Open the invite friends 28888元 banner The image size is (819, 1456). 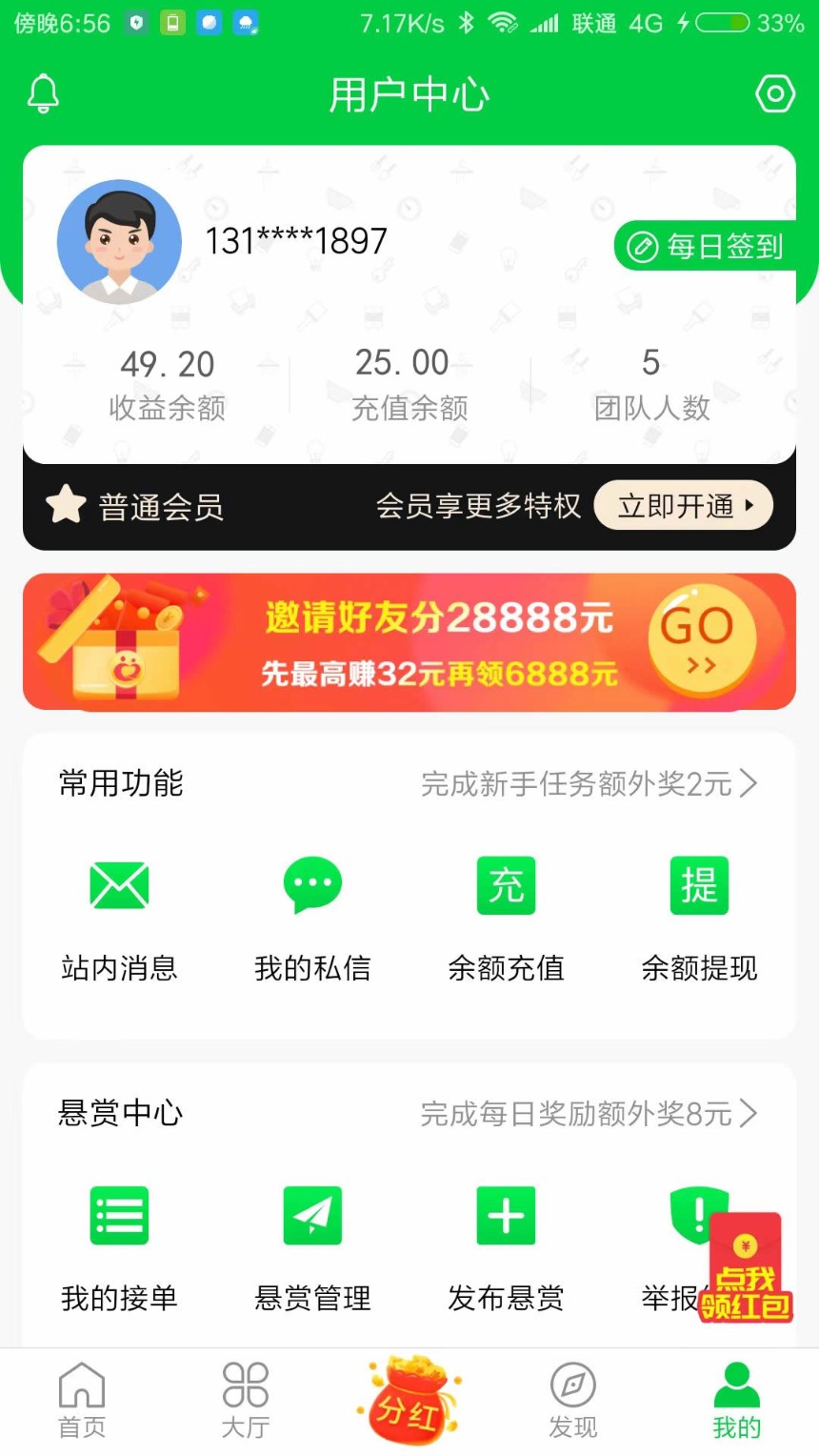409,642
